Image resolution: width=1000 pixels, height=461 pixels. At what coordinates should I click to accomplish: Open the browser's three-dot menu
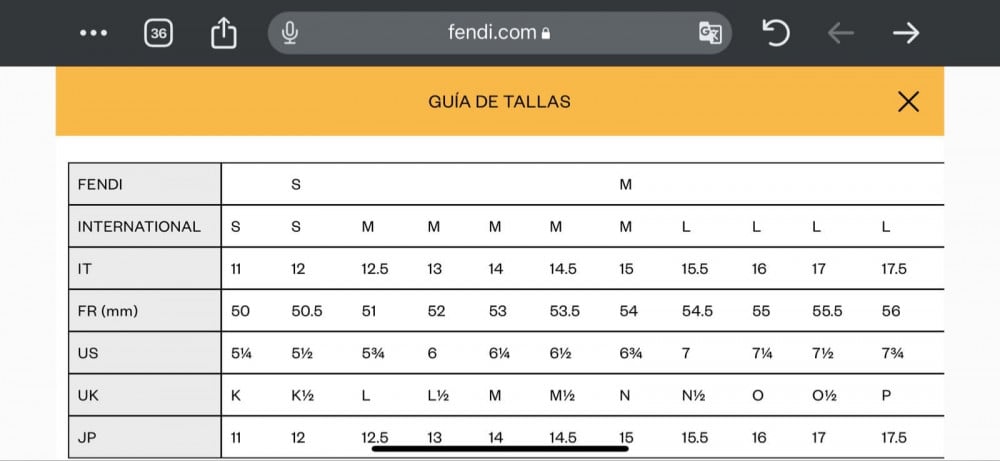pos(93,33)
